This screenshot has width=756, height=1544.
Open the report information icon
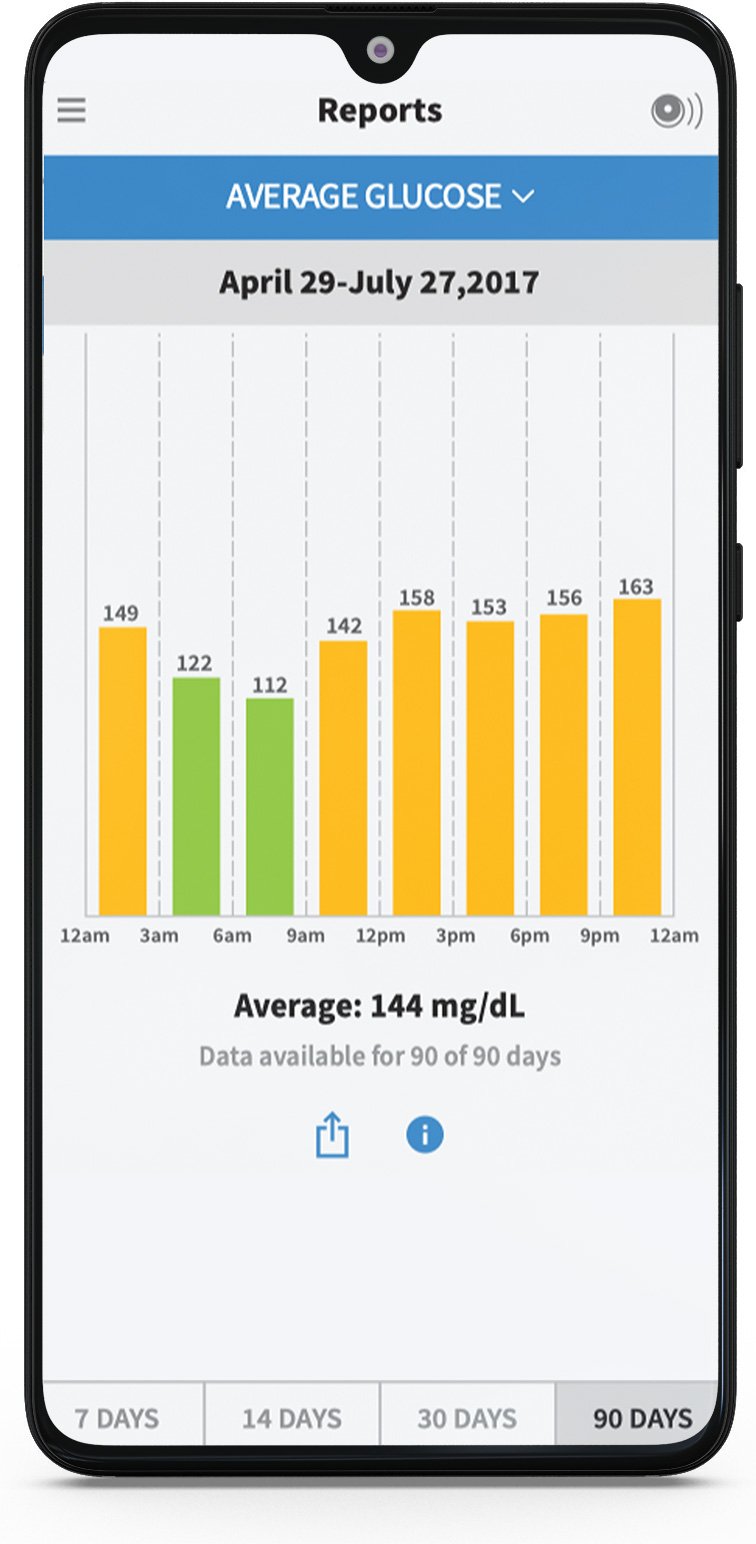[425, 1134]
